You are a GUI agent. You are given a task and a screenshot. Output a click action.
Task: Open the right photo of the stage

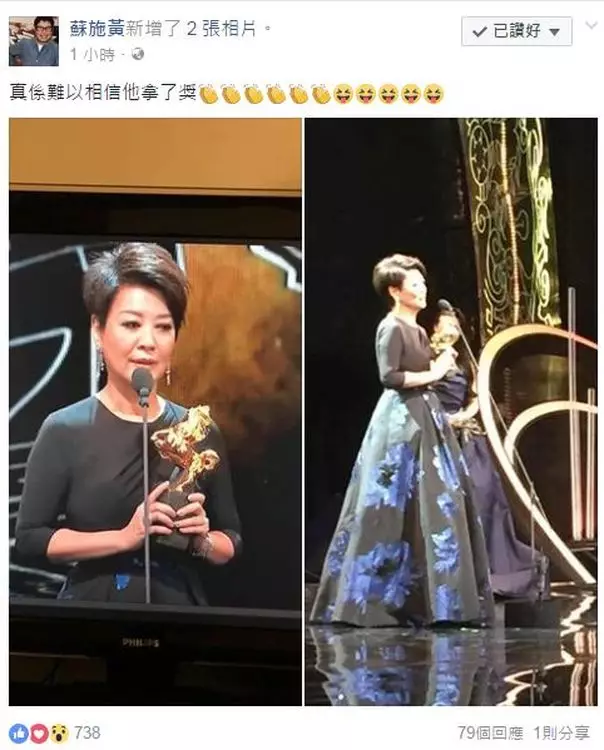(x=450, y=410)
